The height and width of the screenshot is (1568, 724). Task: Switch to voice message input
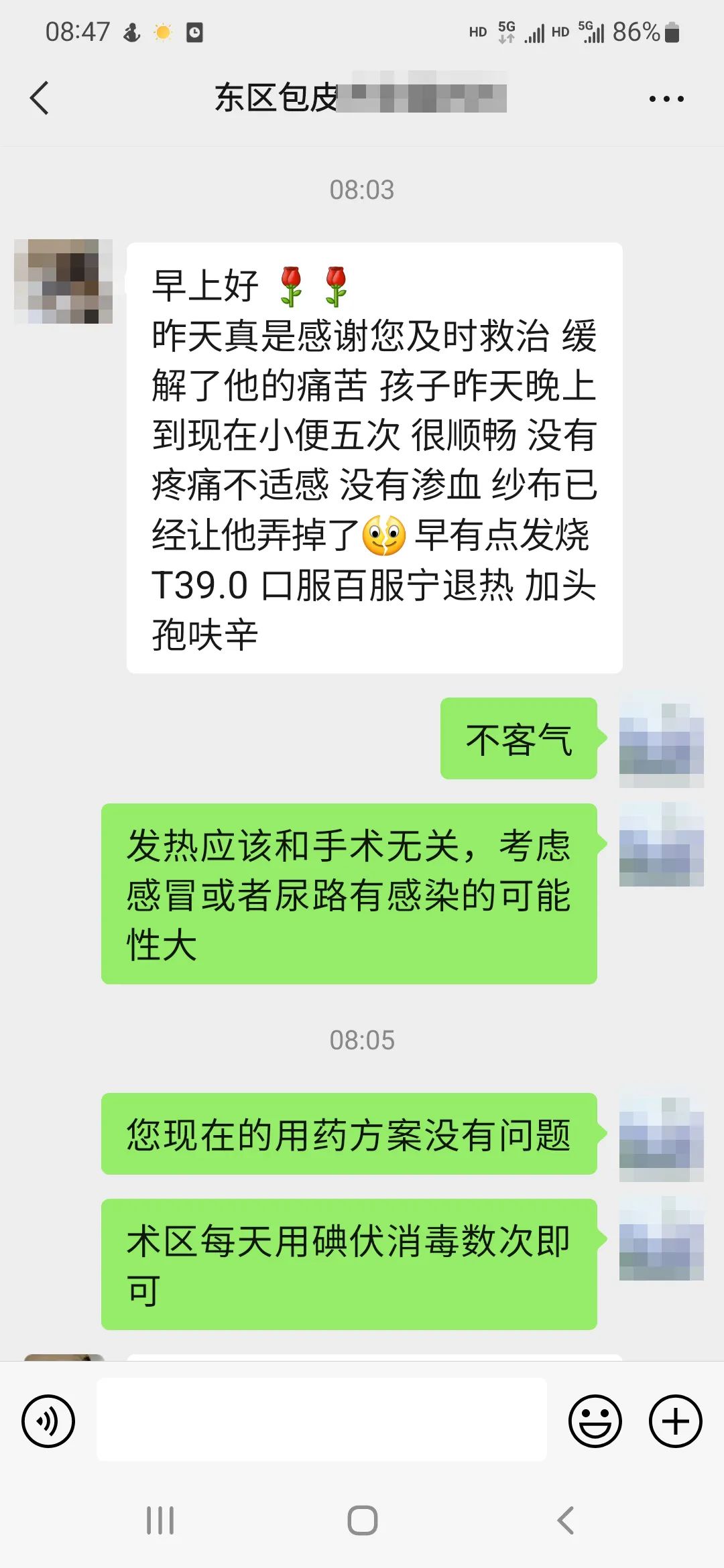[x=48, y=1421]
